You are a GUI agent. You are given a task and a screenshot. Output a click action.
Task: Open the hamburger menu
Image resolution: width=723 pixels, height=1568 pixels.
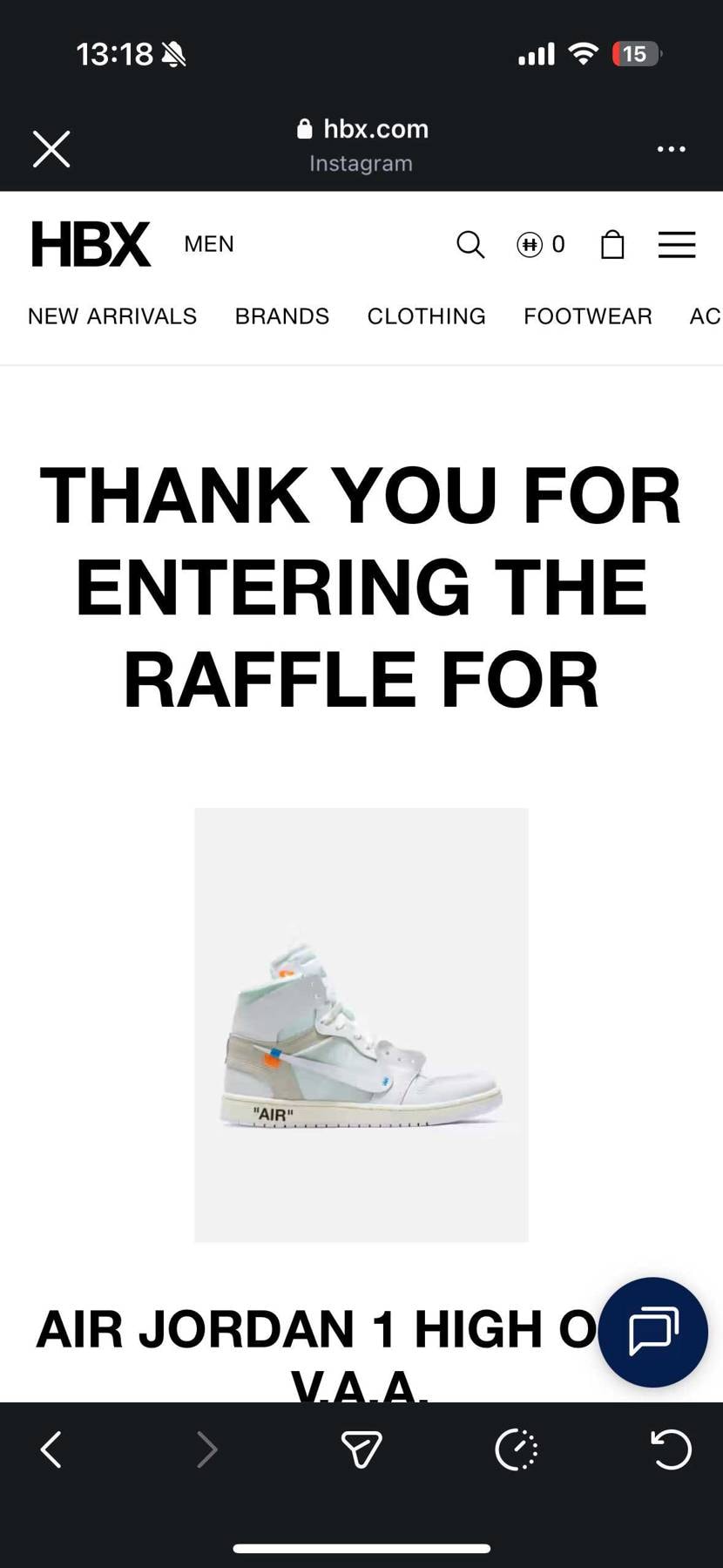676,245
